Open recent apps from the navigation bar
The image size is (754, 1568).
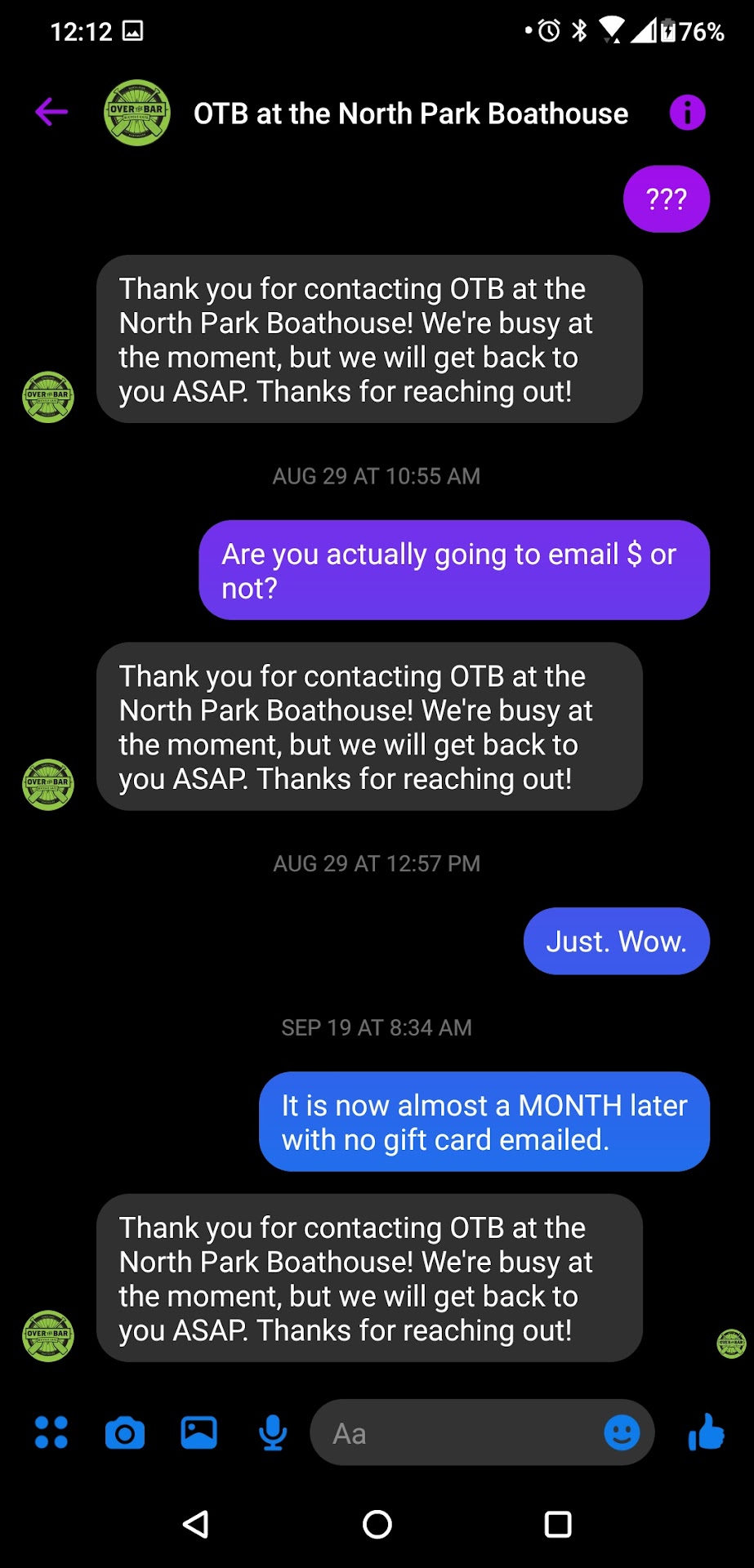click(x=558, y=1524)
